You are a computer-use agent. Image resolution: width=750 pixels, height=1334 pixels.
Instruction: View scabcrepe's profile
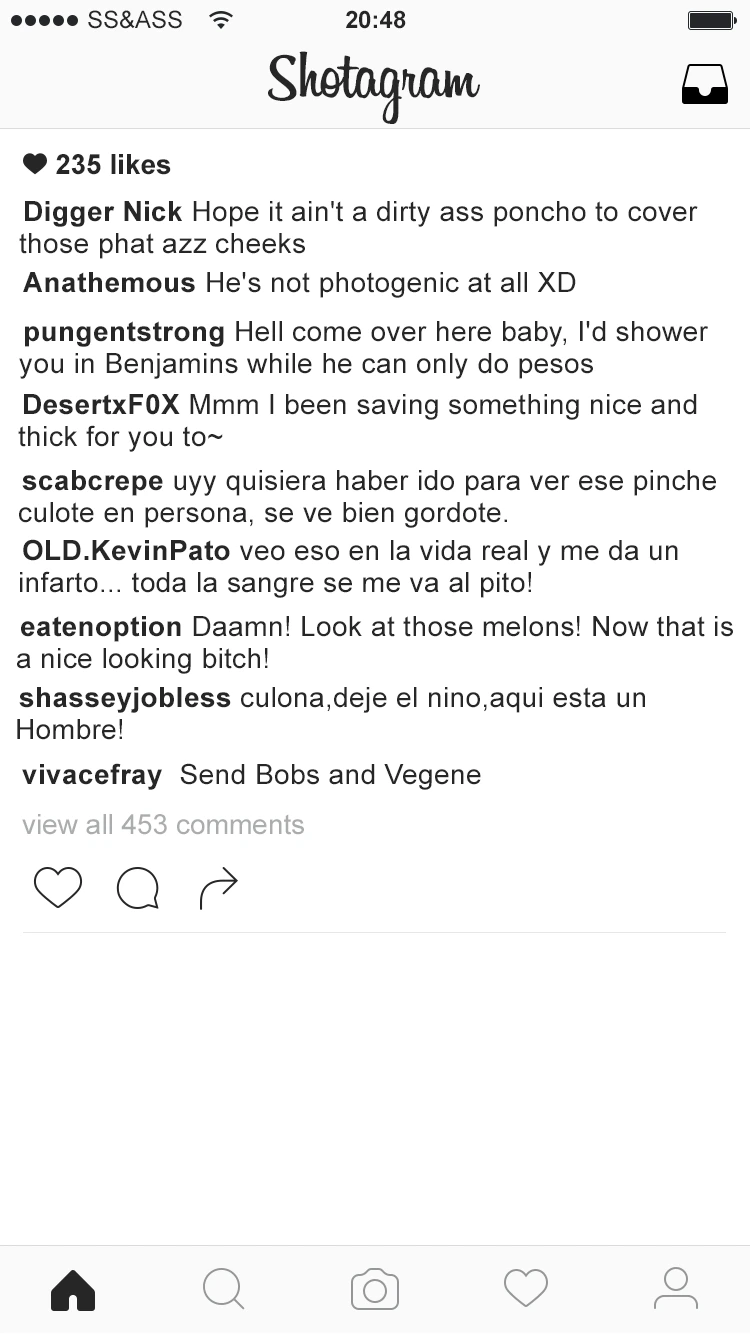(x=92, y=481)
